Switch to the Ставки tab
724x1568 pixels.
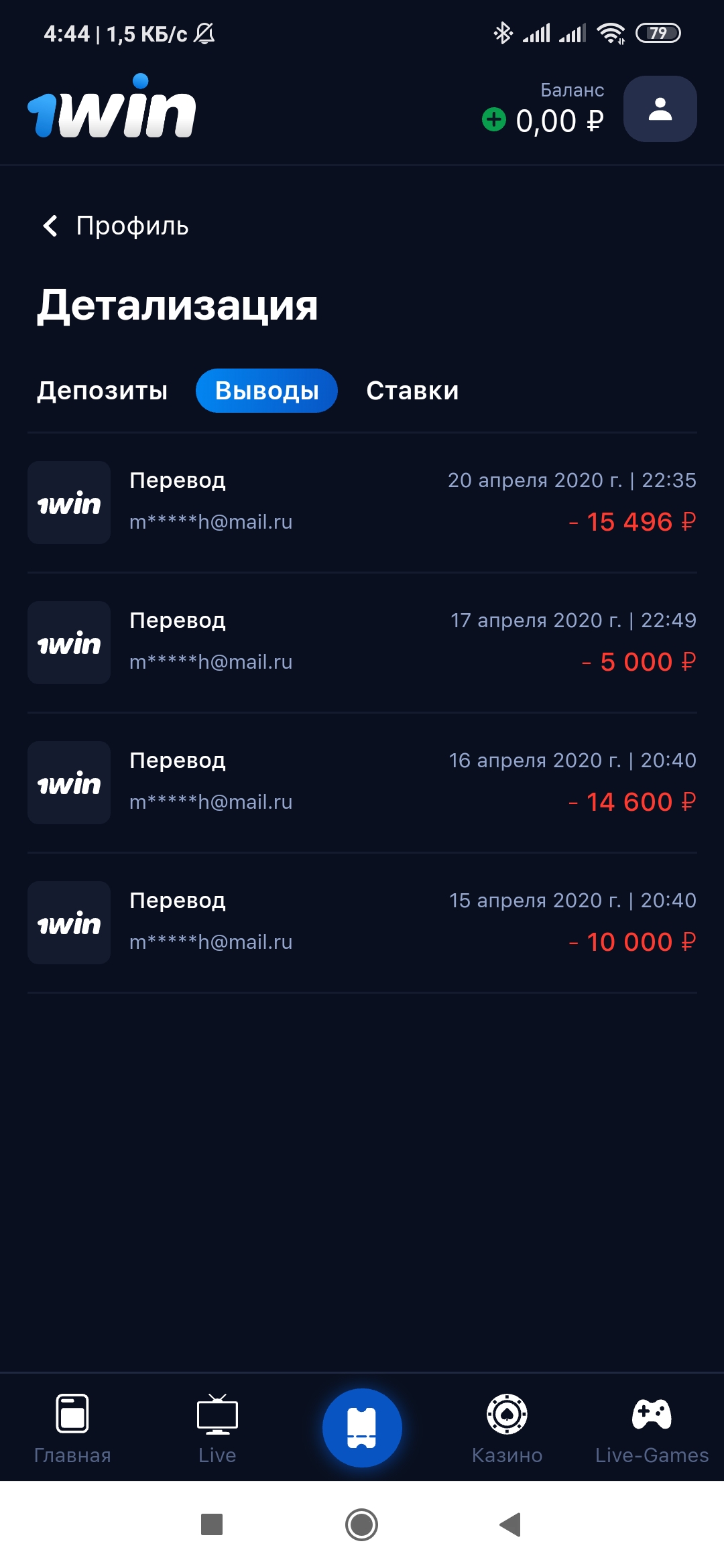tap(412, 391)
